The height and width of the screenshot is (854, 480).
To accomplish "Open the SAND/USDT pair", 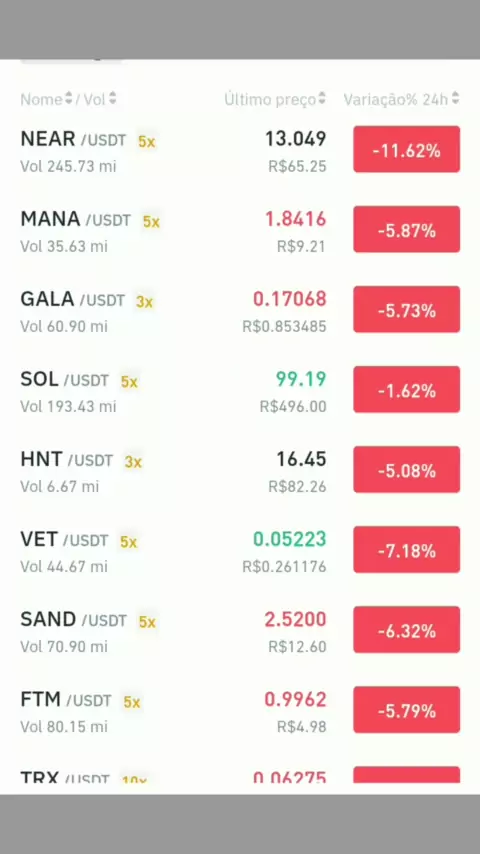I will 240,630.
